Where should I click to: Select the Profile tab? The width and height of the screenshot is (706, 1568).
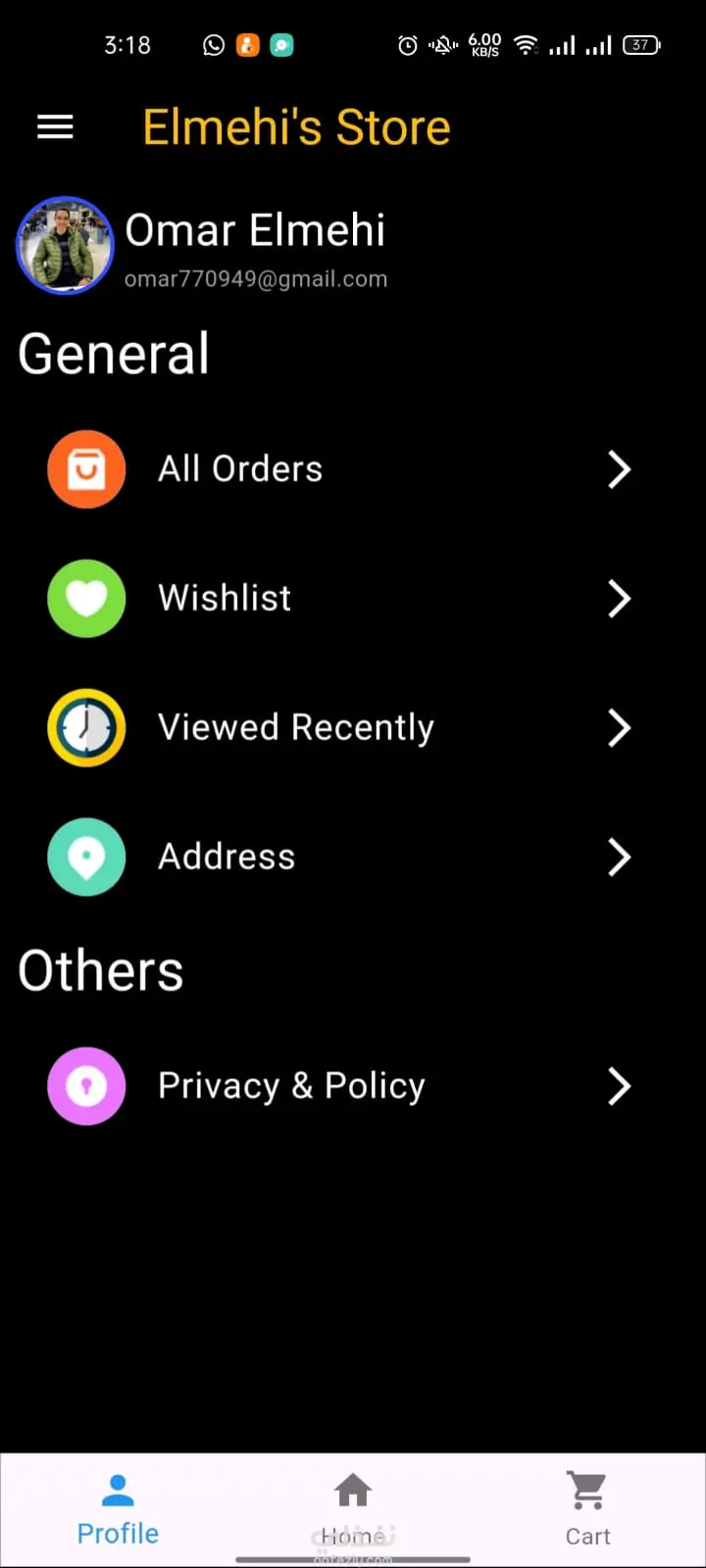(118, 1509)
